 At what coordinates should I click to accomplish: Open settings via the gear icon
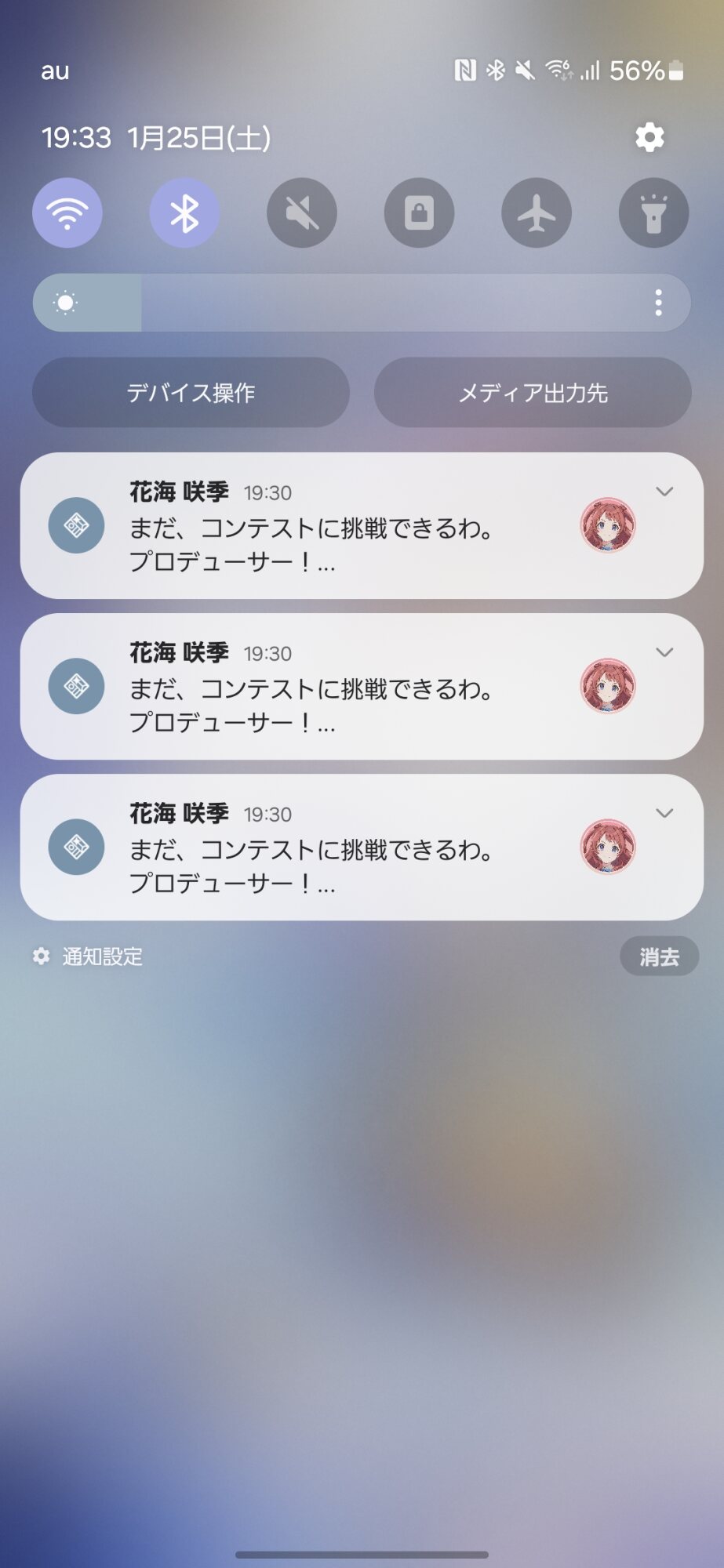pos(649,138)
